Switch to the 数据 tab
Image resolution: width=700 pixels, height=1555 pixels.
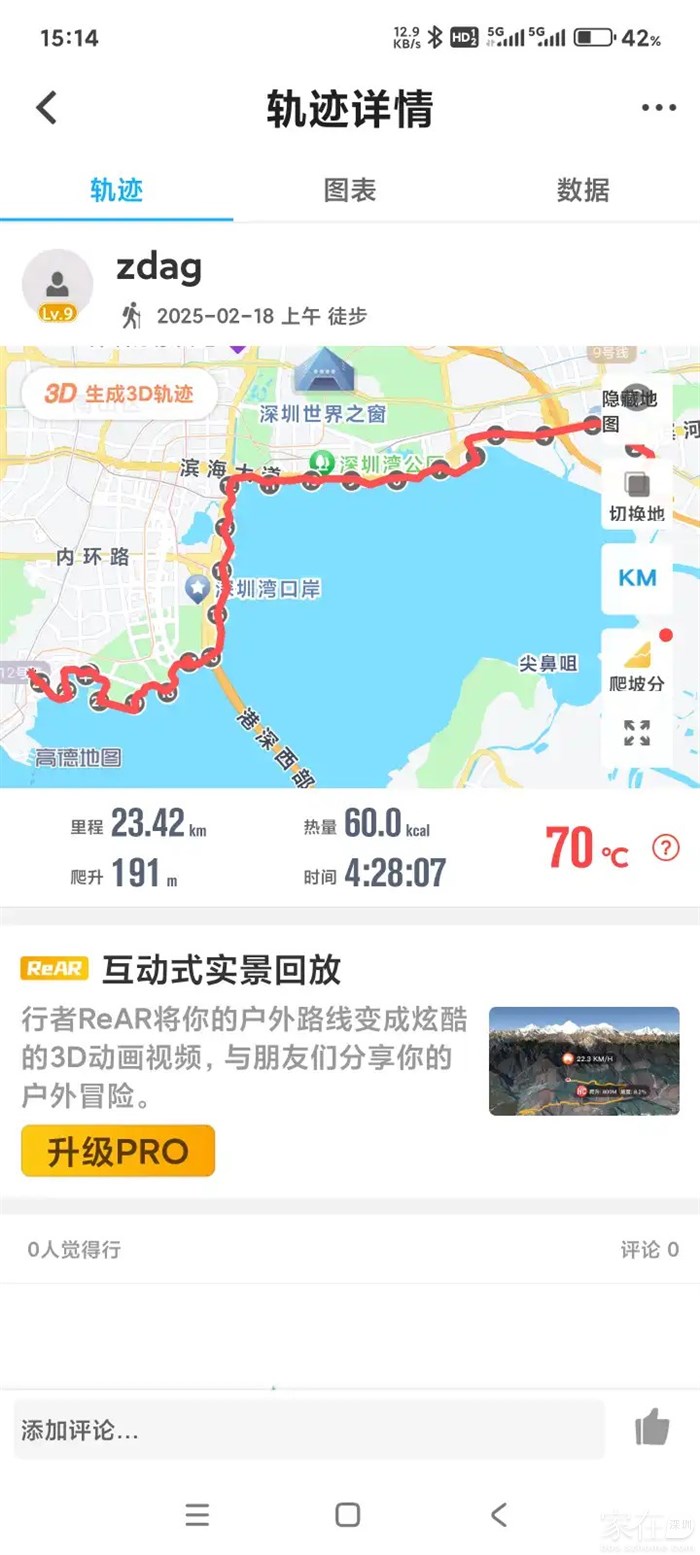pyautogui.click(x=582, y=190)
